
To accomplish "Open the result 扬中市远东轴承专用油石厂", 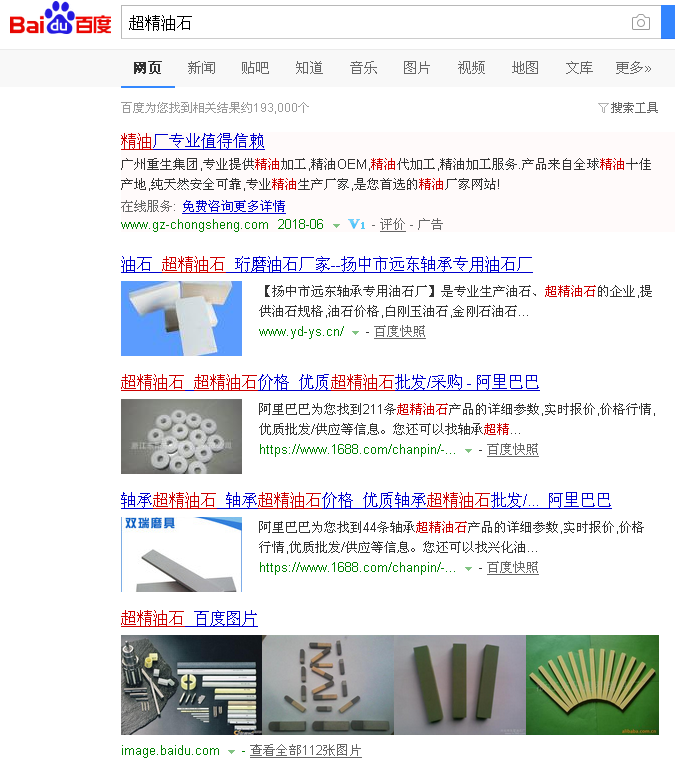I will [x=326, y=265].
